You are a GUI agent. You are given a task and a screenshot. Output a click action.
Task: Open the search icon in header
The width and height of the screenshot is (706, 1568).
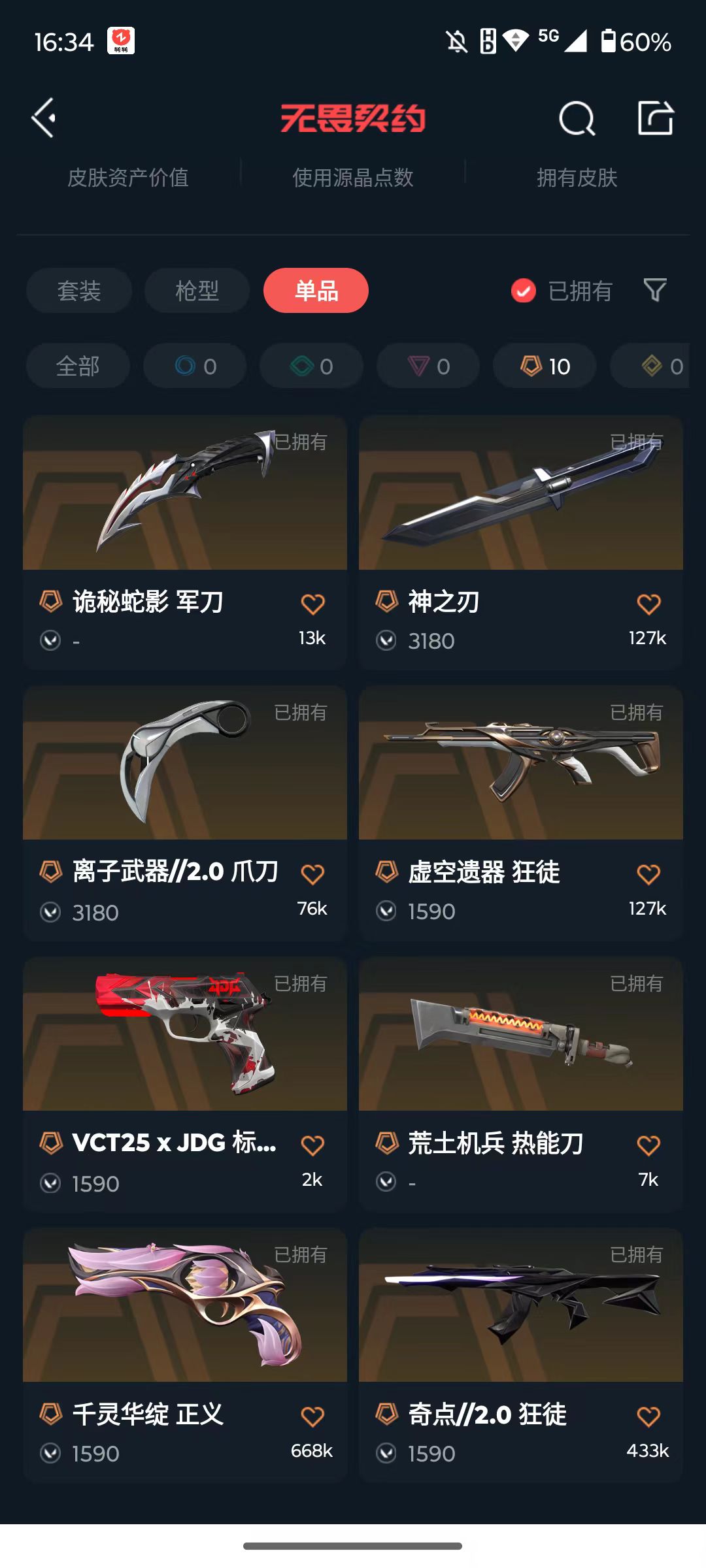pos(577,118)
